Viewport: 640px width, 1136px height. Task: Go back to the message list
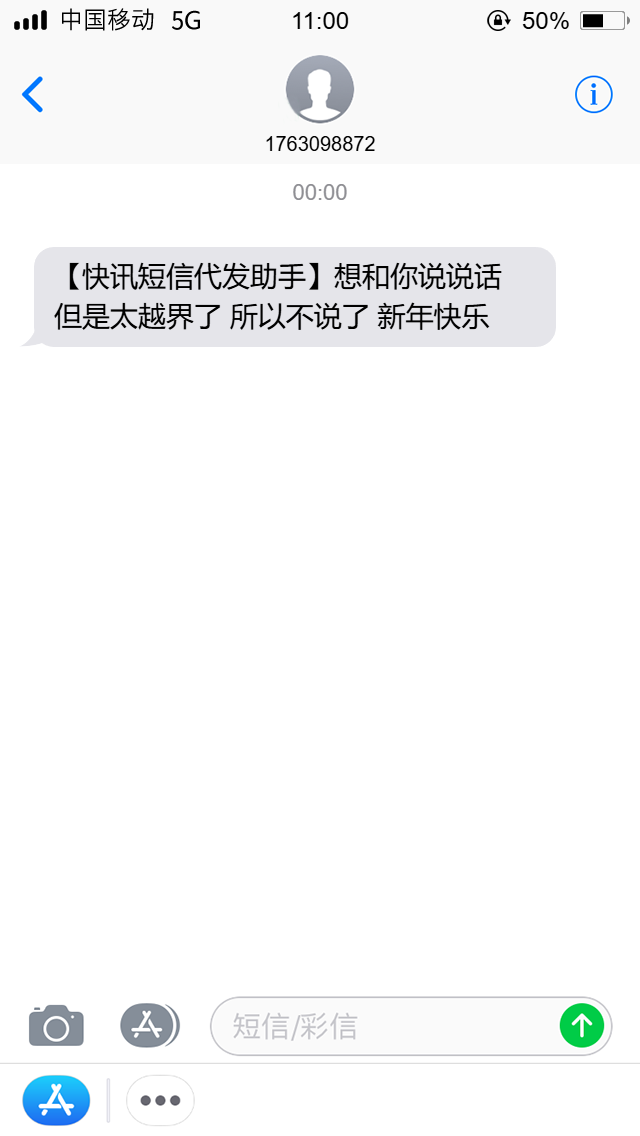[33, 94]
